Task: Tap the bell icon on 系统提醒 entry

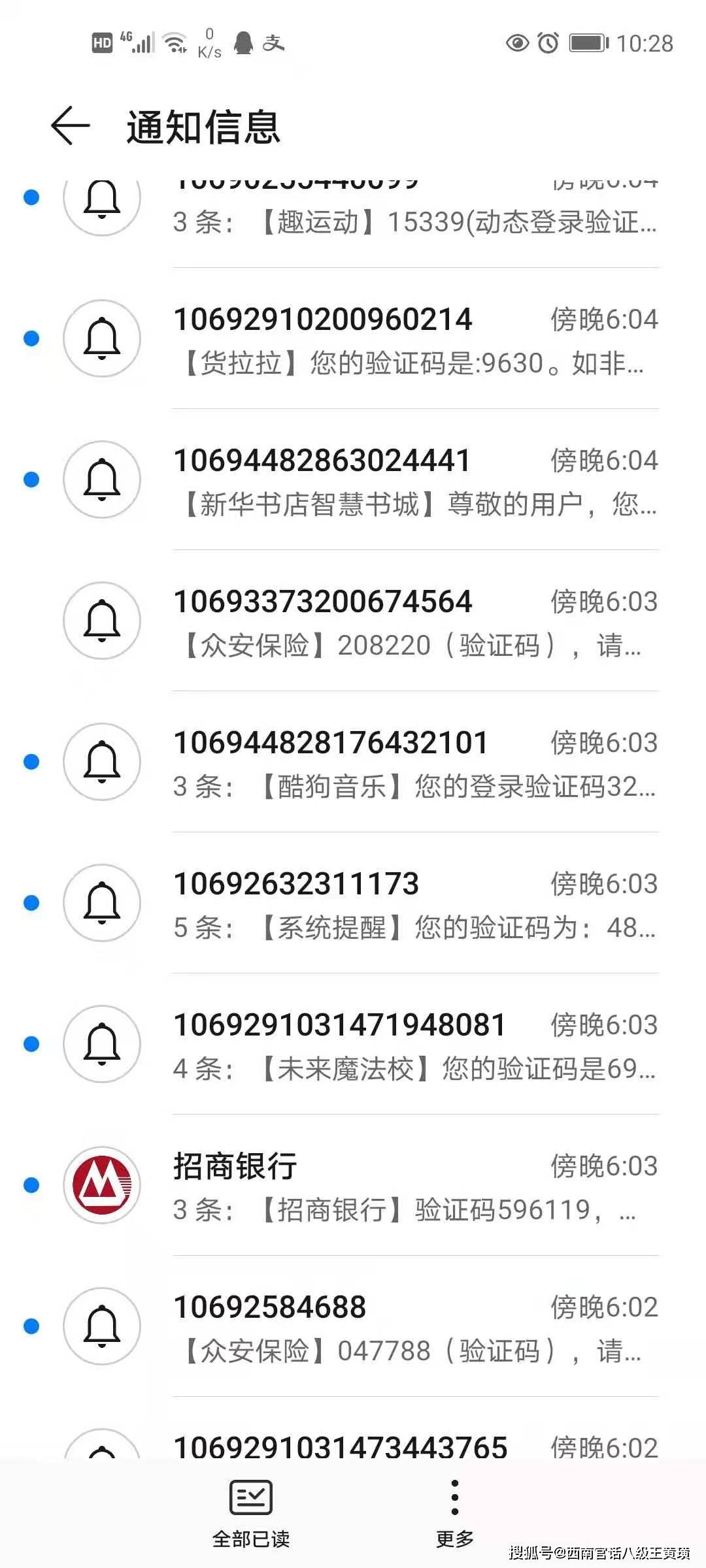Action: tap(101, 904)
